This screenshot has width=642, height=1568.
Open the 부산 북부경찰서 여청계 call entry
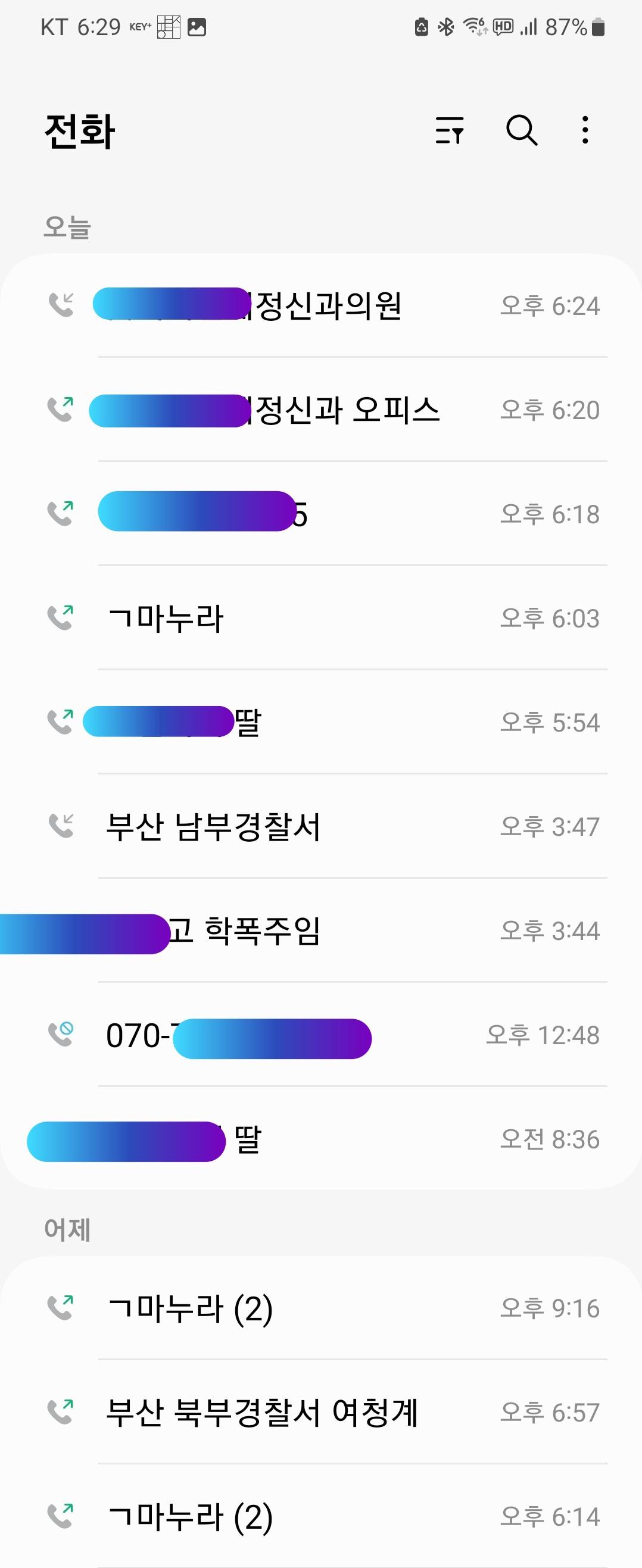tap(262, 1413)
